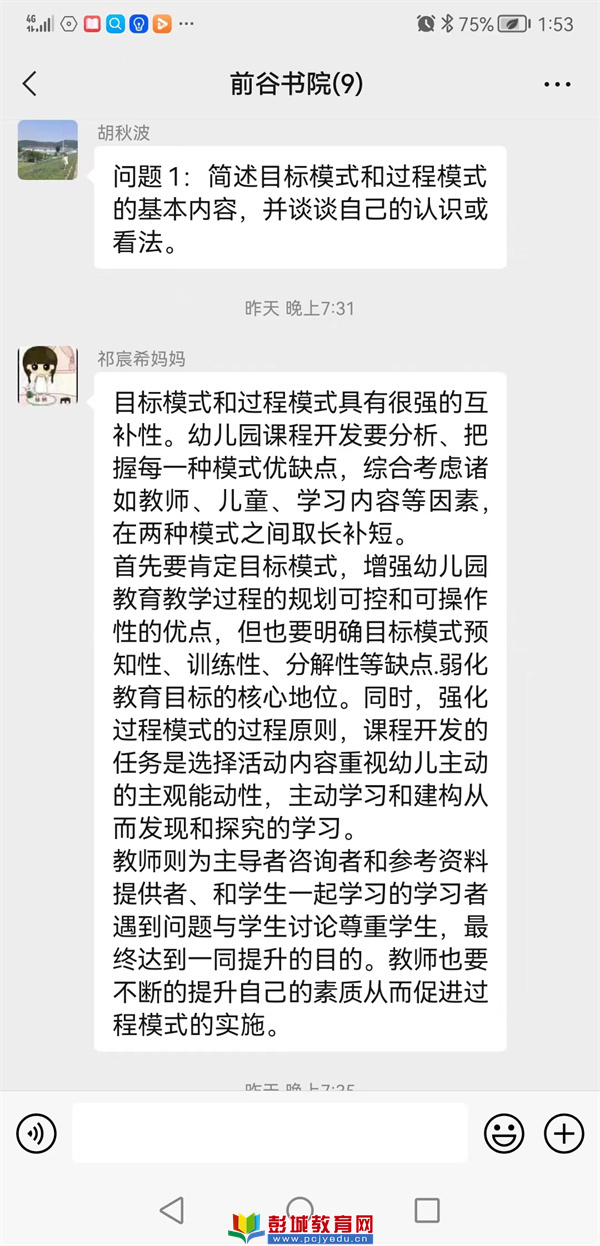Switch to voice message input
Image resolution: width=600 pixels, height=1246 pixels.
pos(37,1133)
